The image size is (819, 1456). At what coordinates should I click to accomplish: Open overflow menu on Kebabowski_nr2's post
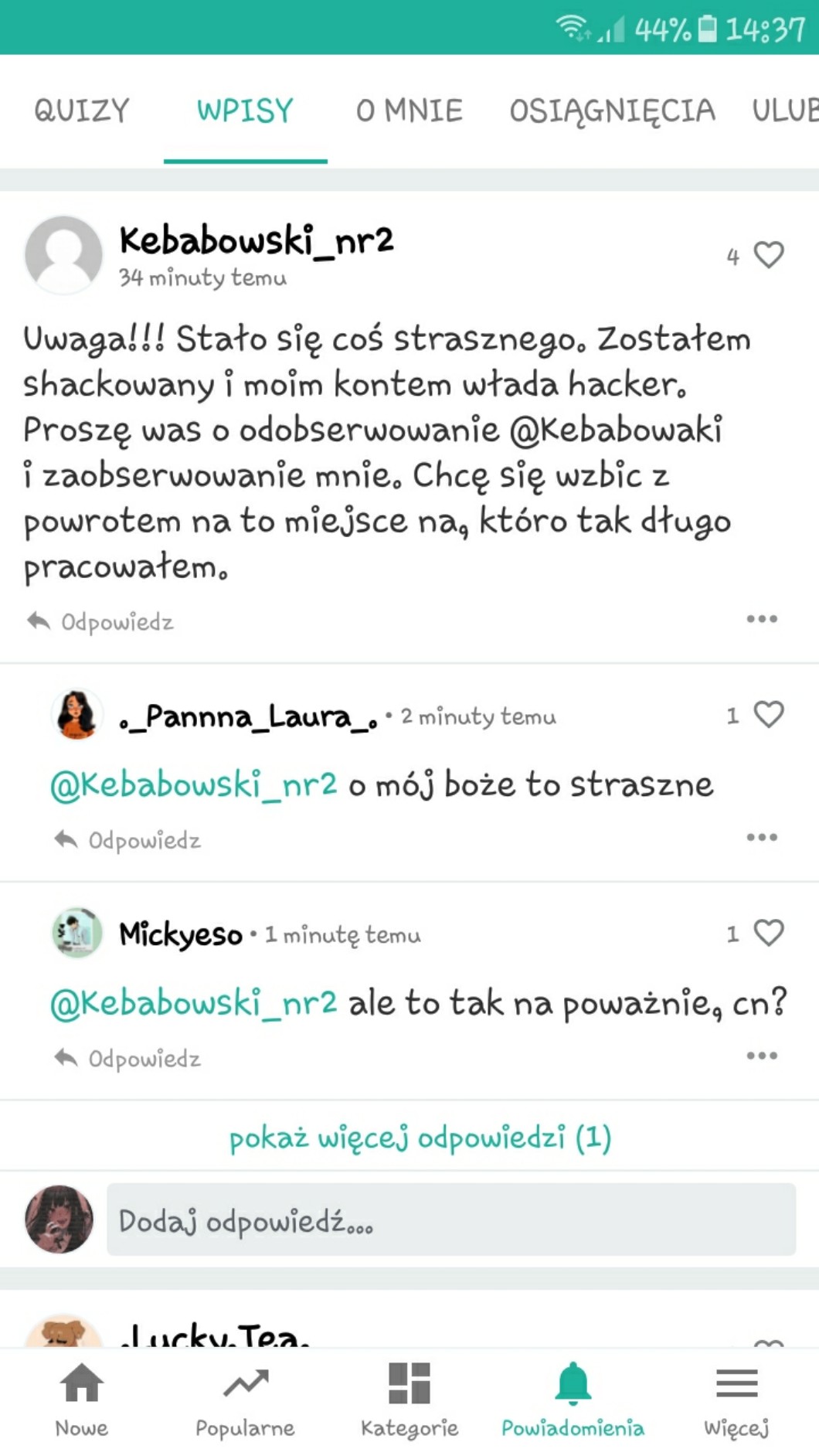point(762,619)
